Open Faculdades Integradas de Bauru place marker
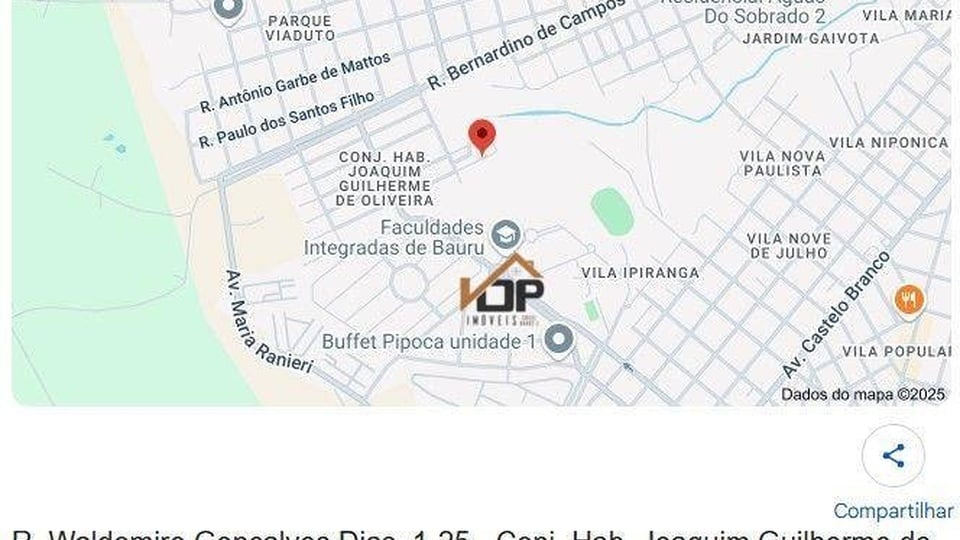Image resolution: width=960 pixels, height=540 pixels. coord(507,236)
